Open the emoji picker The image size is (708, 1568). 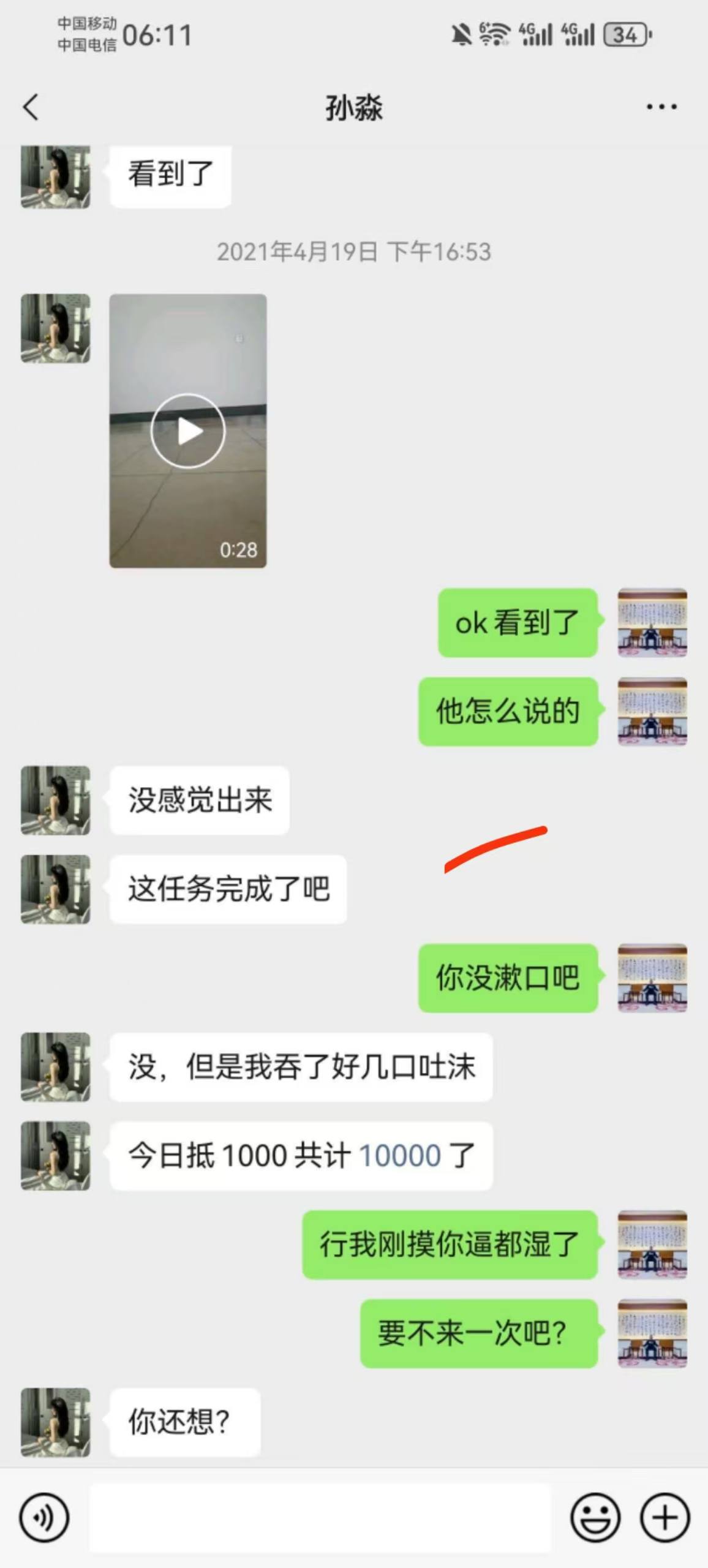click(x=595, y=1518)
